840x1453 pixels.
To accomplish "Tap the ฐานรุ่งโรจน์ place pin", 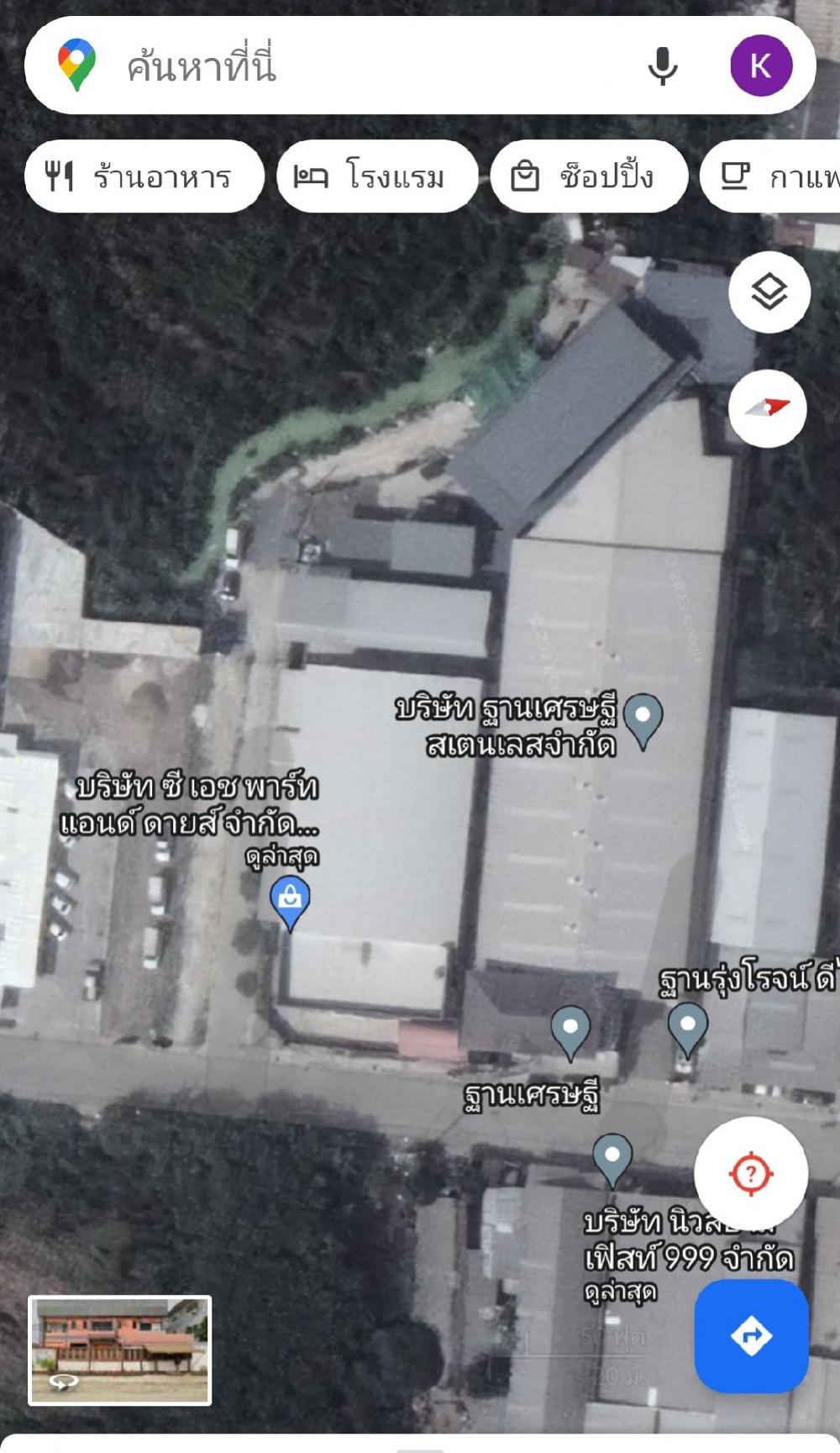I will pyautogui.click(x=688, y=1029).
